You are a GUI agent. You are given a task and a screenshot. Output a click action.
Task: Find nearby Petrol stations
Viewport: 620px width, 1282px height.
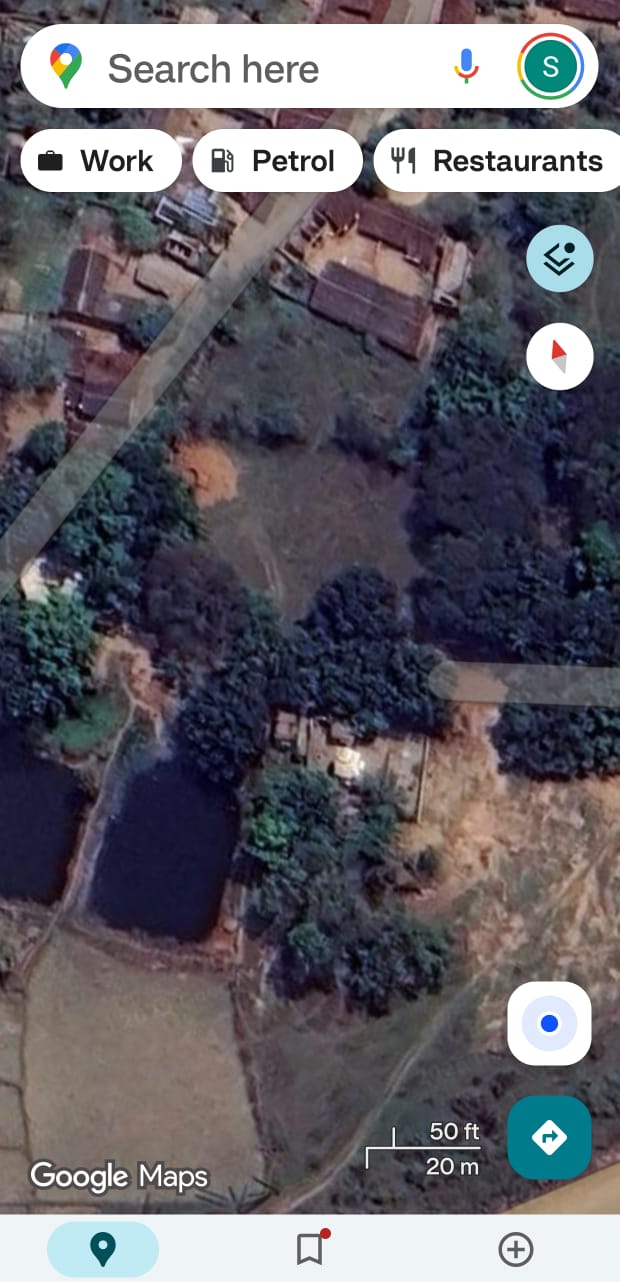tap(277, 161)
